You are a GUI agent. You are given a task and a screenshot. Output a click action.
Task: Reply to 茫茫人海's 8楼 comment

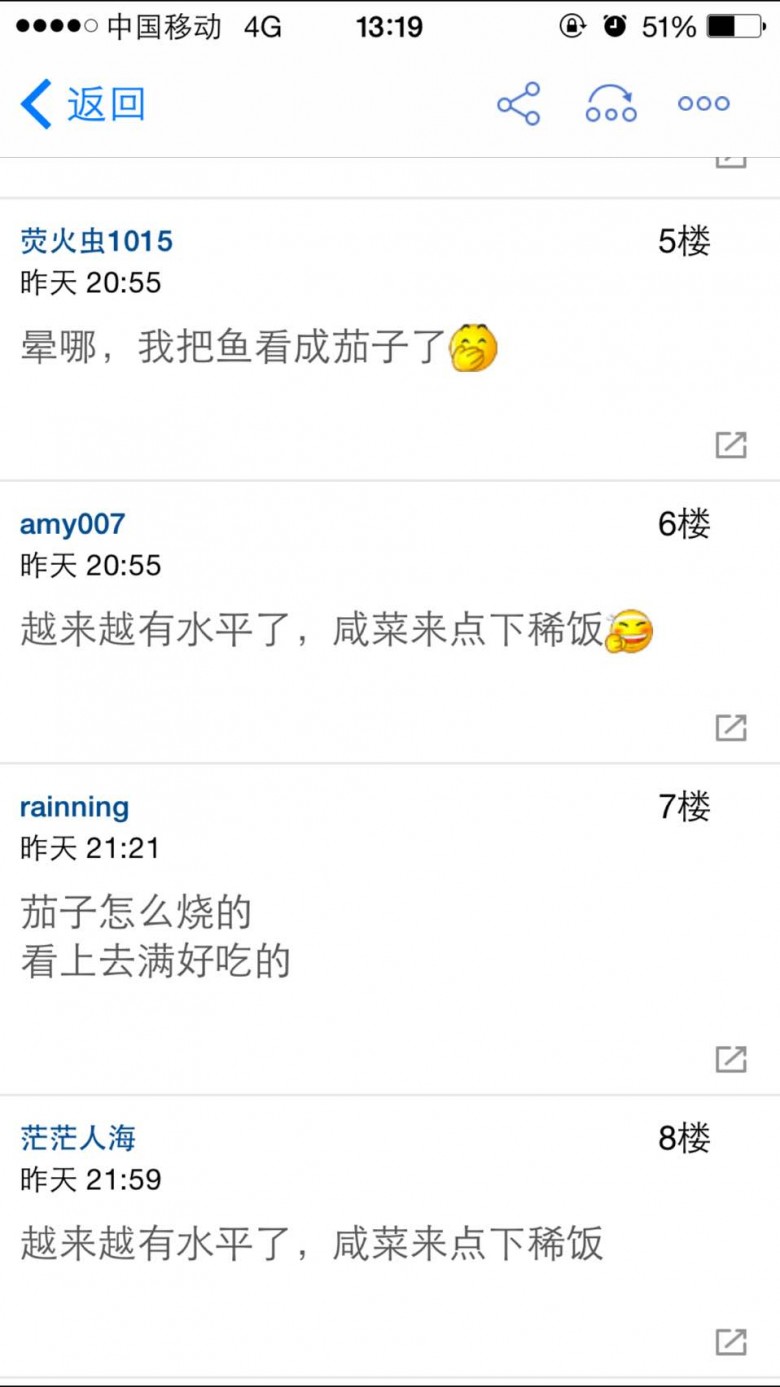(x=731, y=1341)
